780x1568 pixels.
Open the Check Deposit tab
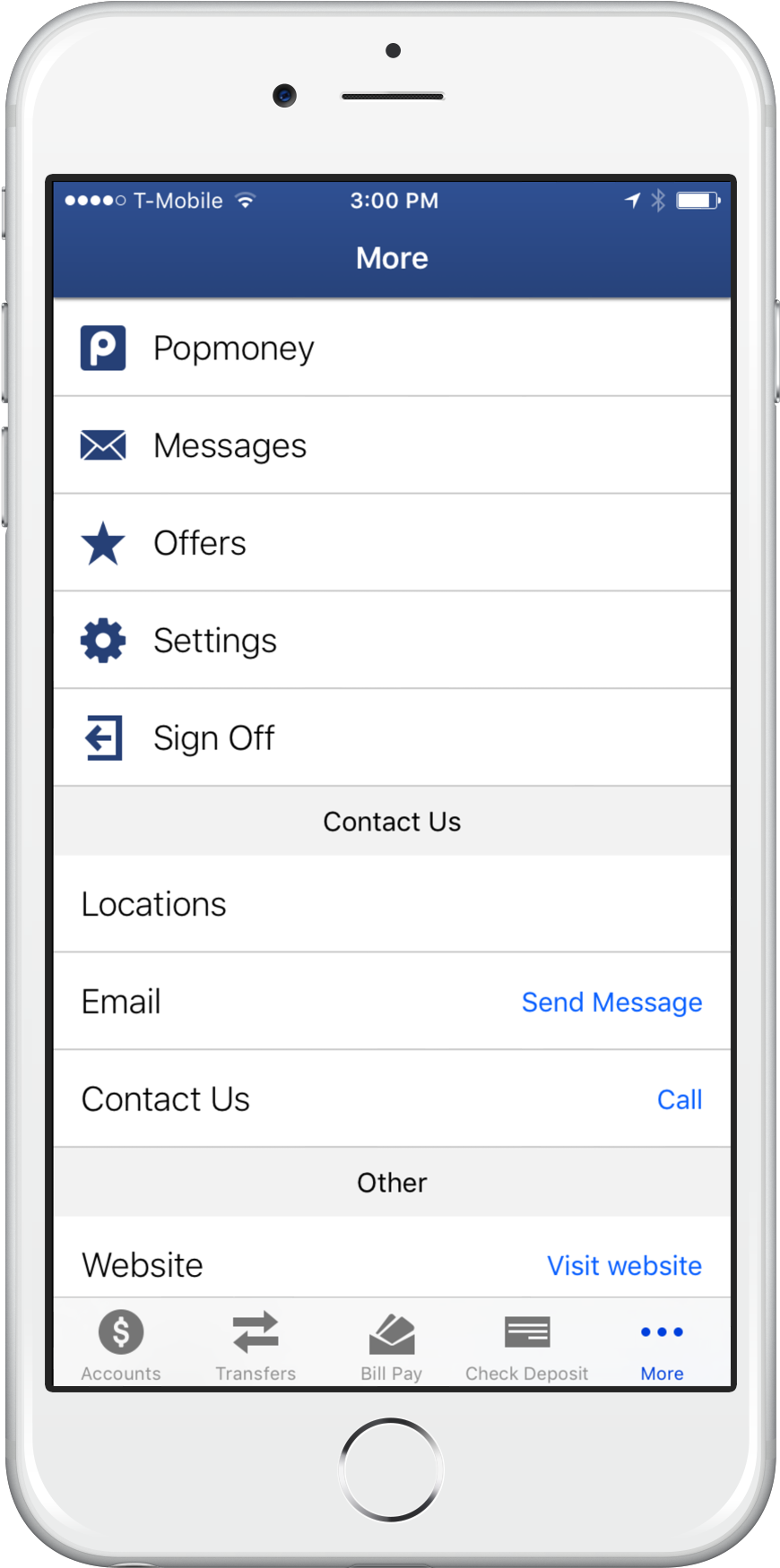(526, 1346)
